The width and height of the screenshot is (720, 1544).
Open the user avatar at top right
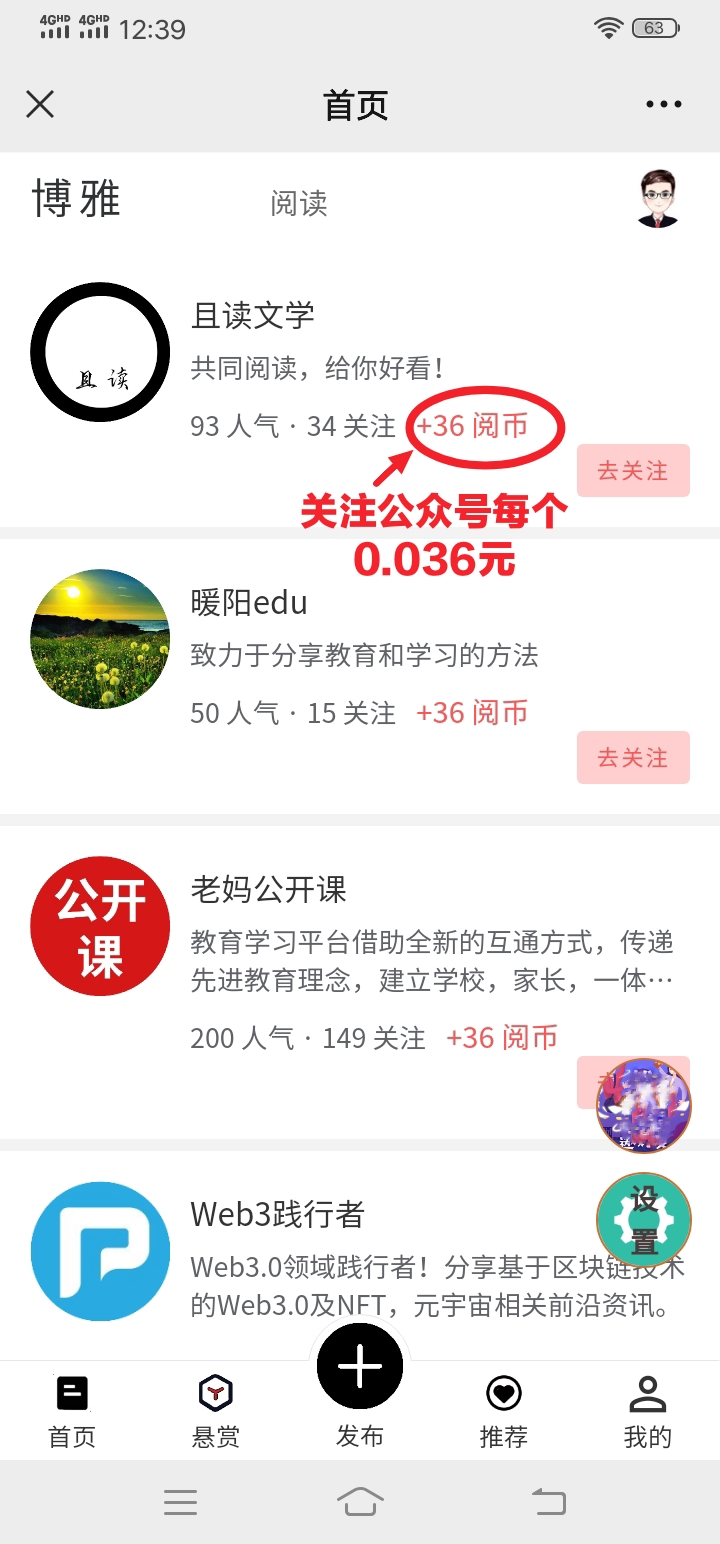(657, 199)
